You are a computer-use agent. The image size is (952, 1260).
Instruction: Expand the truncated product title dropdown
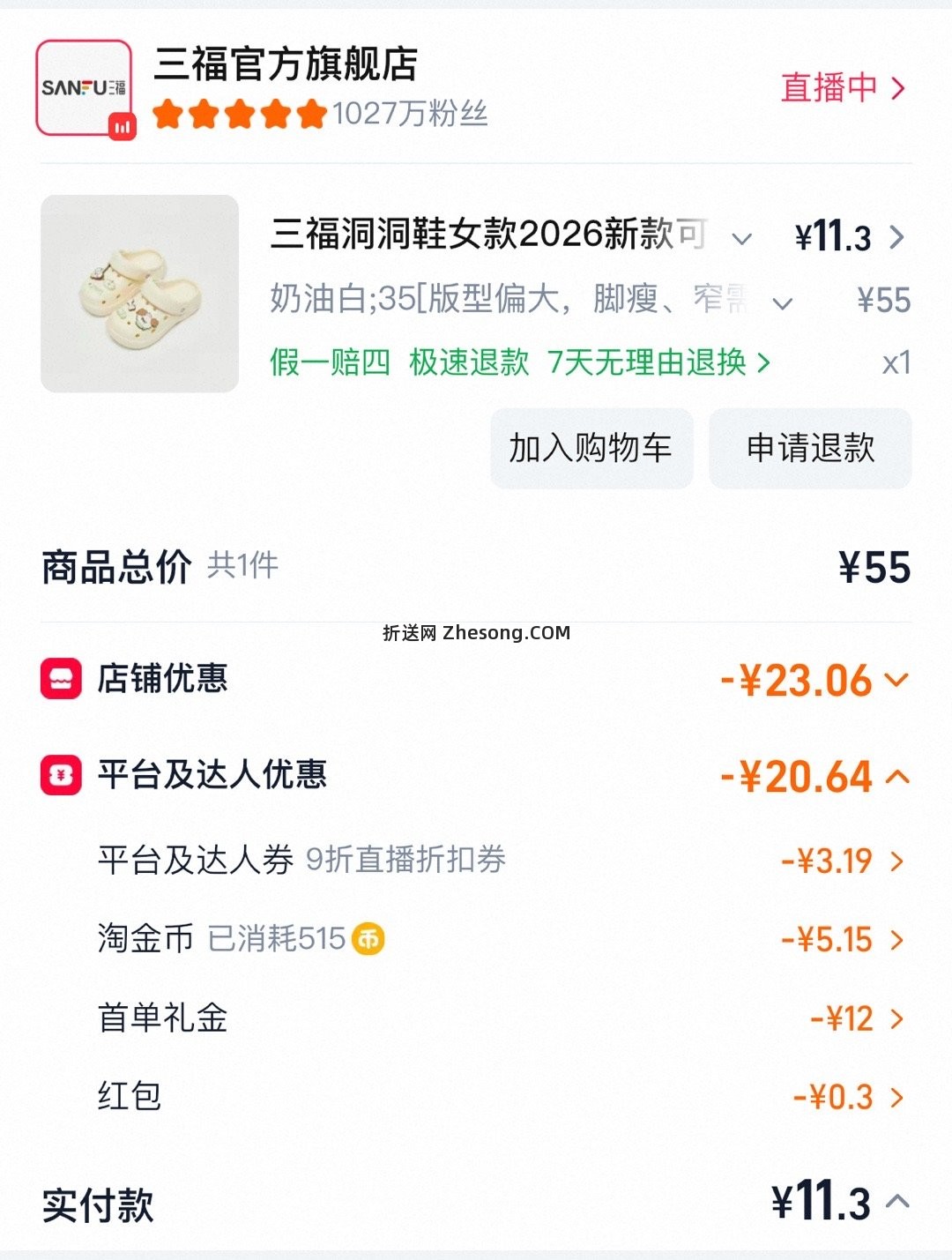743,237
